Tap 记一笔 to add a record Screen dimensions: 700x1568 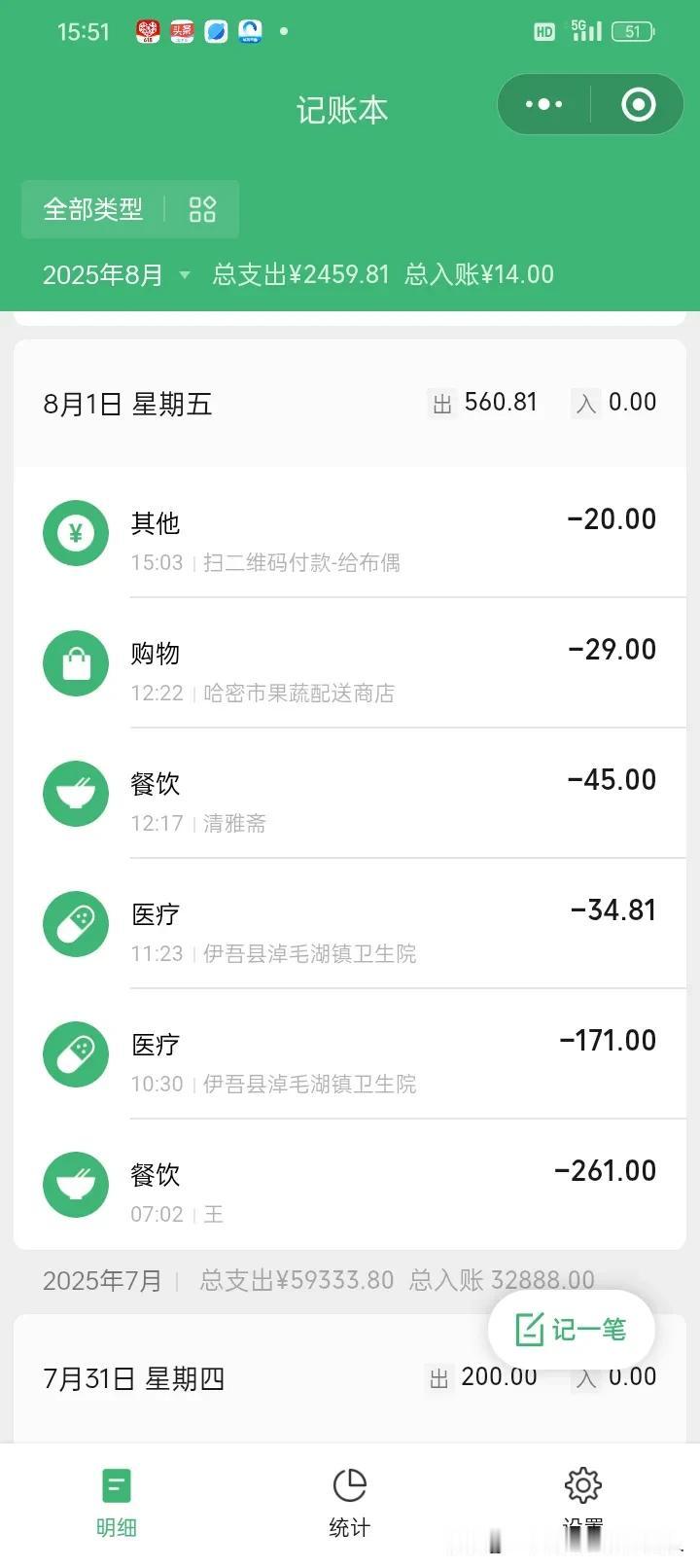tap(571, 1329)
